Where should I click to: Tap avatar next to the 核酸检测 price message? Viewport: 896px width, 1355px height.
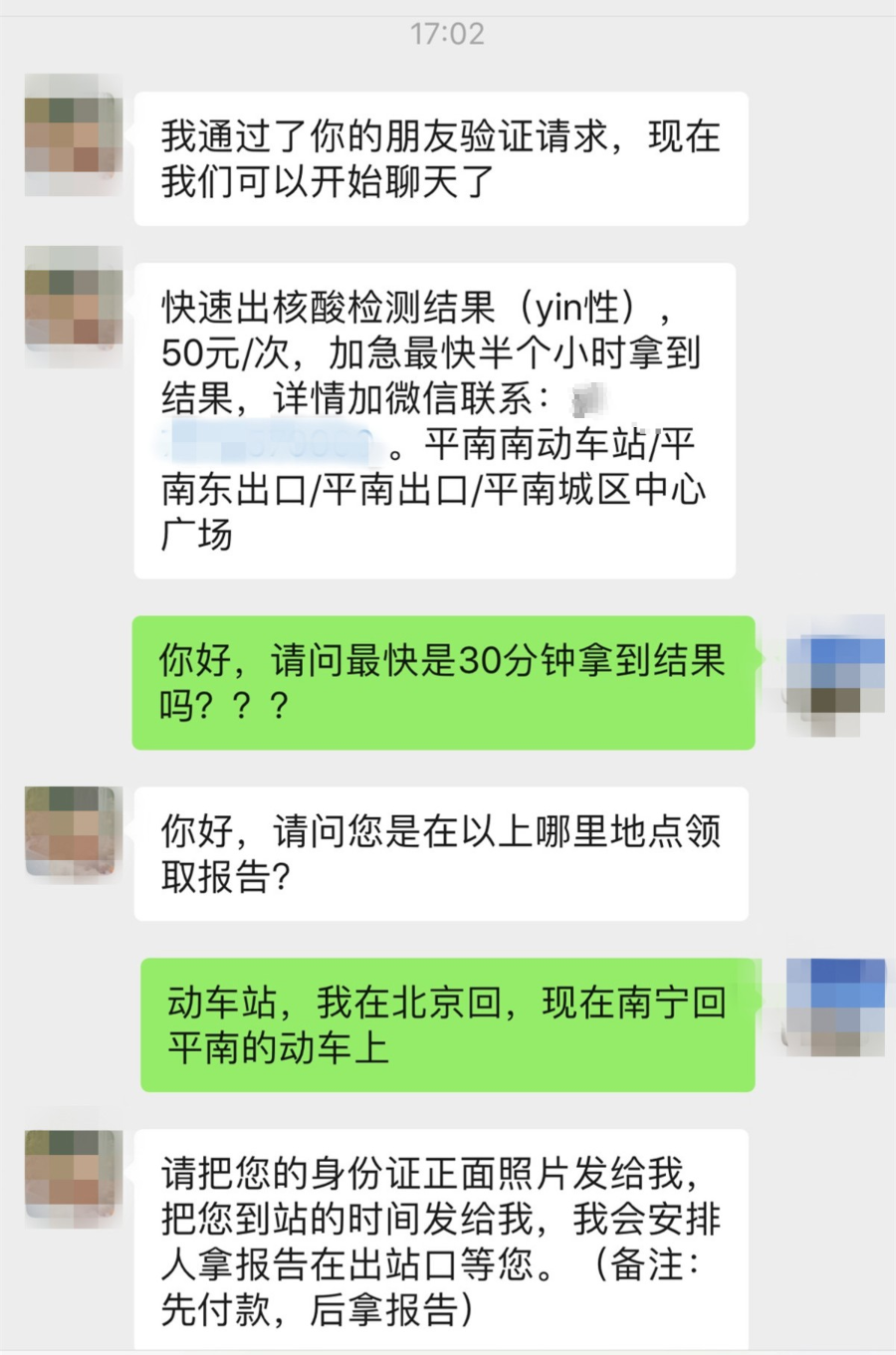coord(73,306)
